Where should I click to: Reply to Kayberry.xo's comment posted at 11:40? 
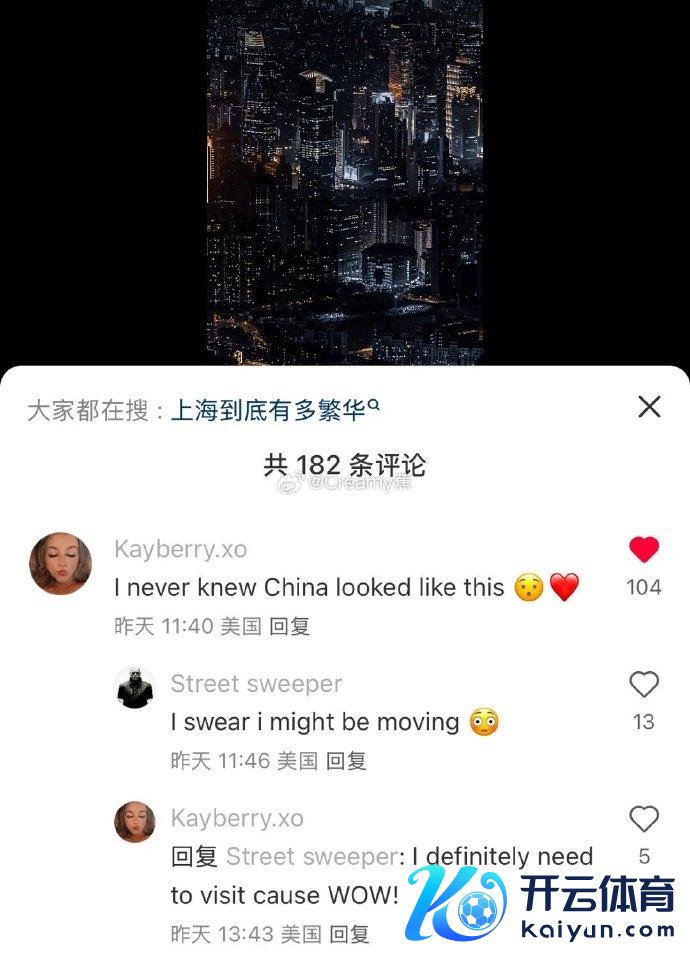click(x=290, y=626)
